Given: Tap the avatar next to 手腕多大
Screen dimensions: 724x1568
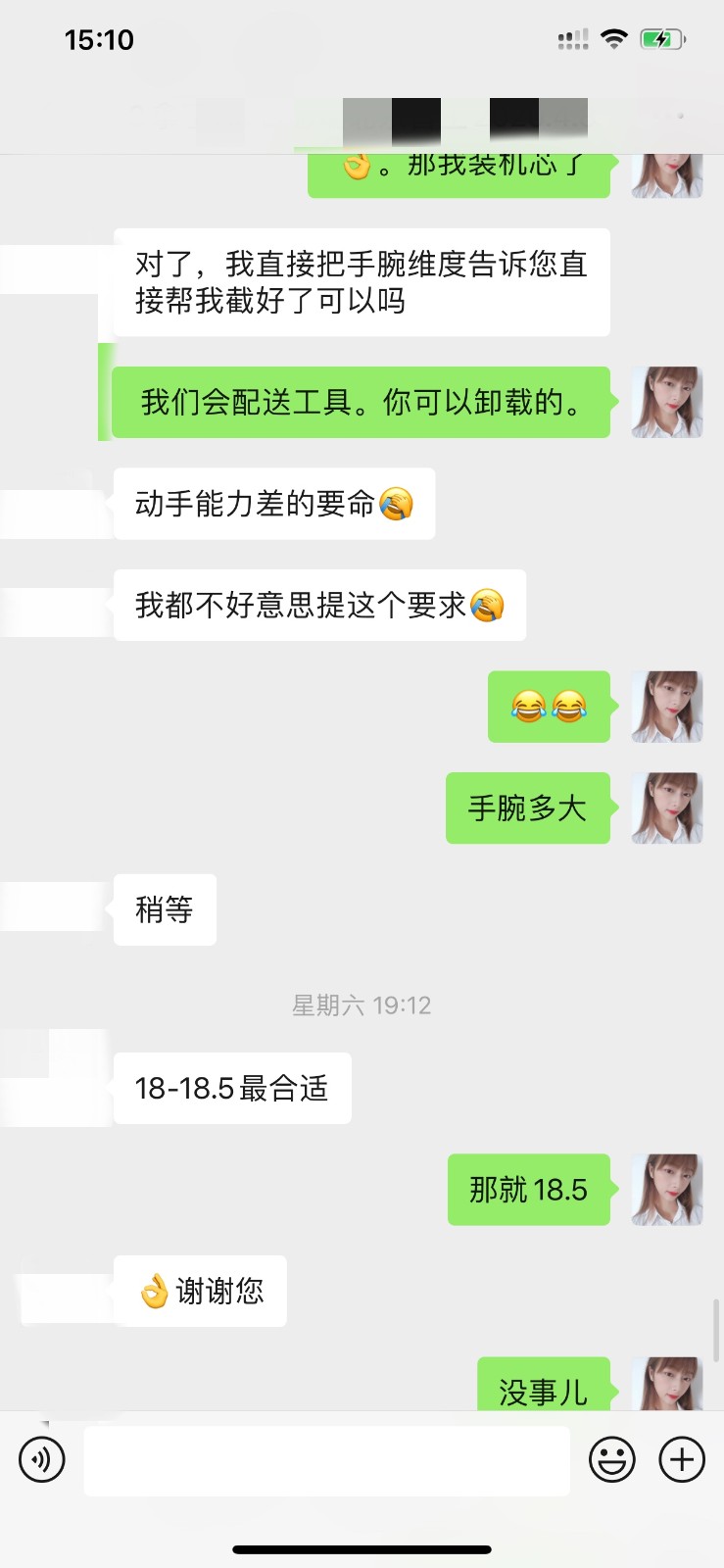Looking at the screenshot, I should coord(667,808).
